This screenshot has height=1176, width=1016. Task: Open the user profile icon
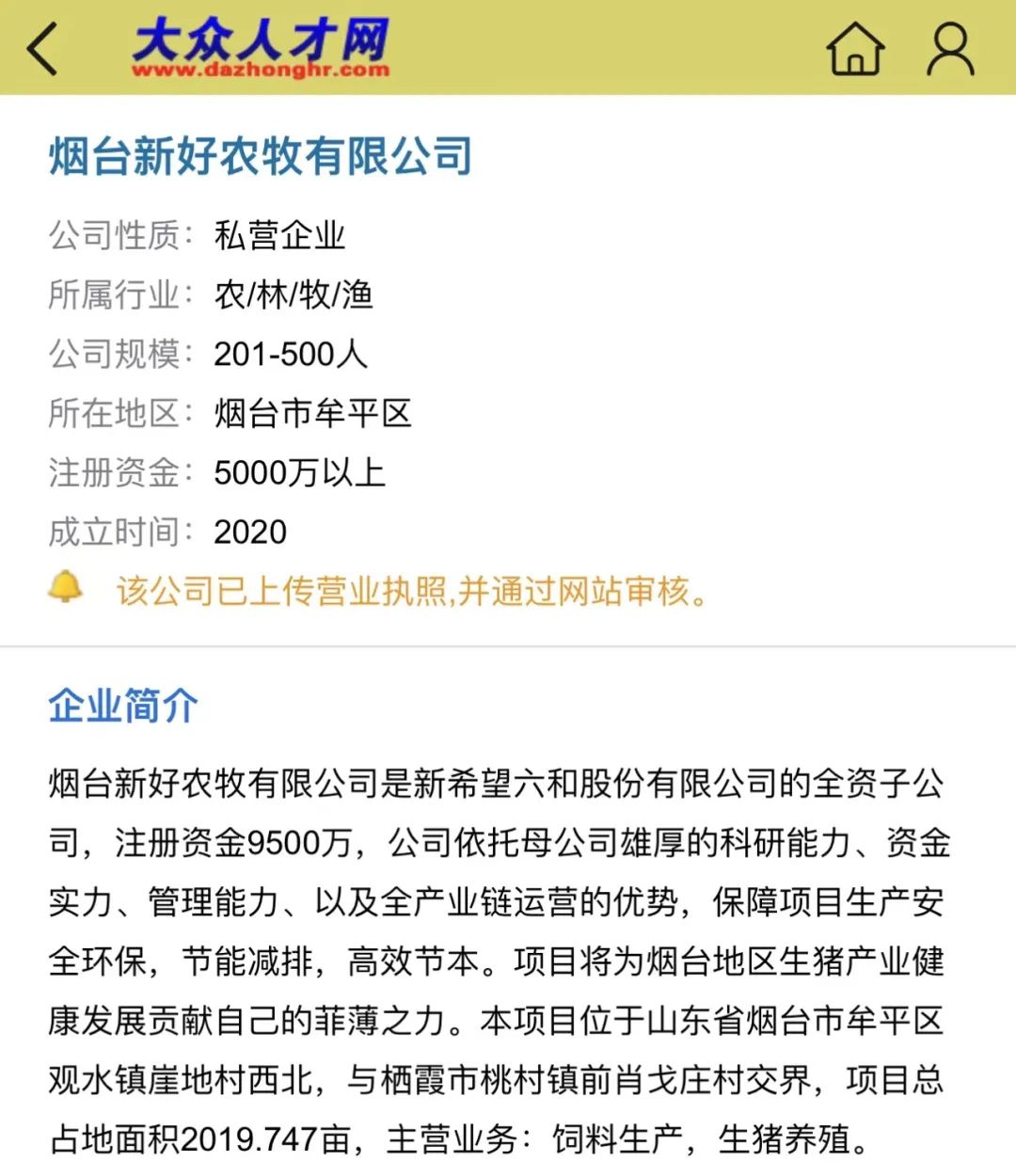[950, 49]
